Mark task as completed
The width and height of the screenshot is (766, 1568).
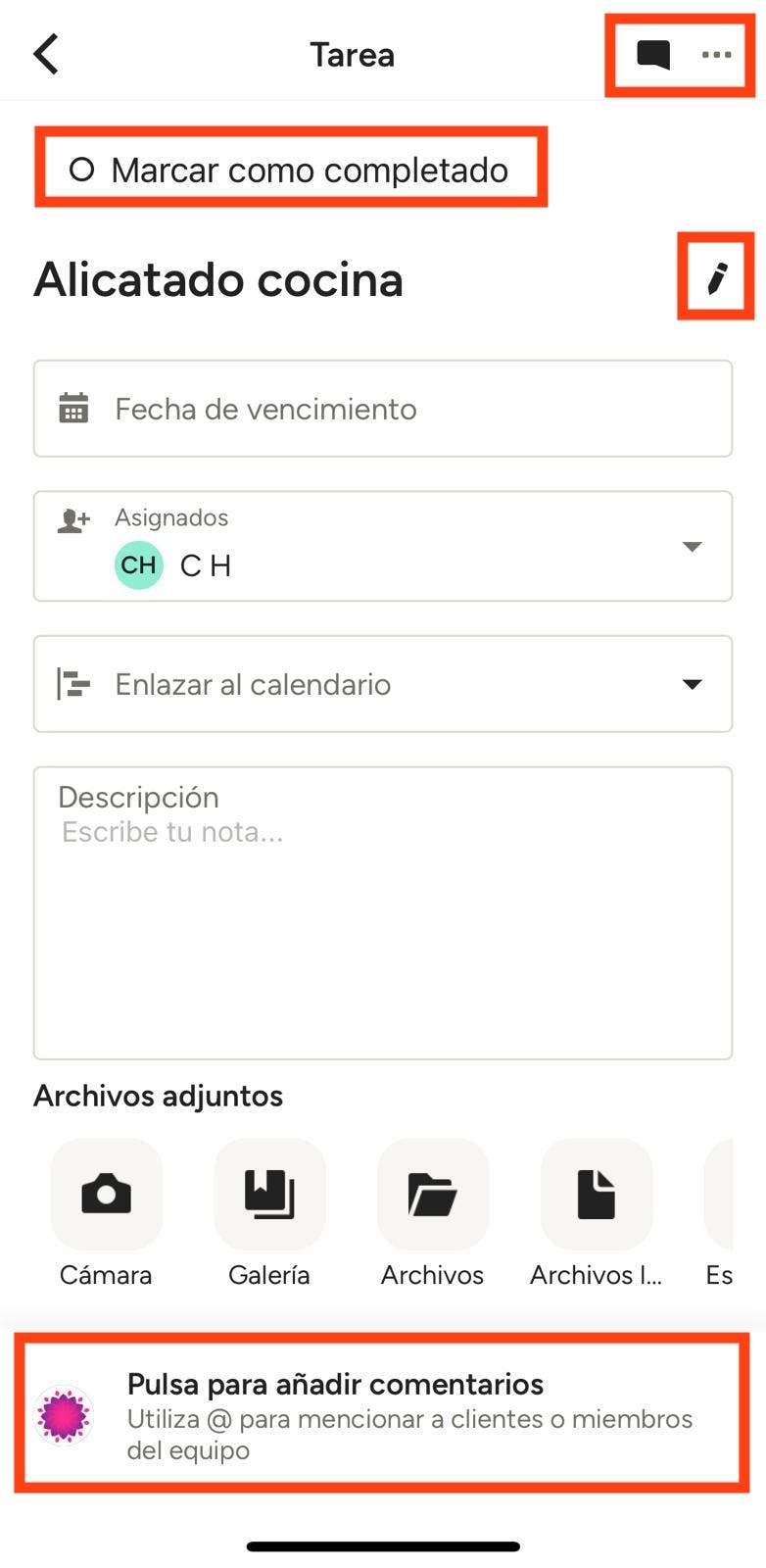click(289, 170)
